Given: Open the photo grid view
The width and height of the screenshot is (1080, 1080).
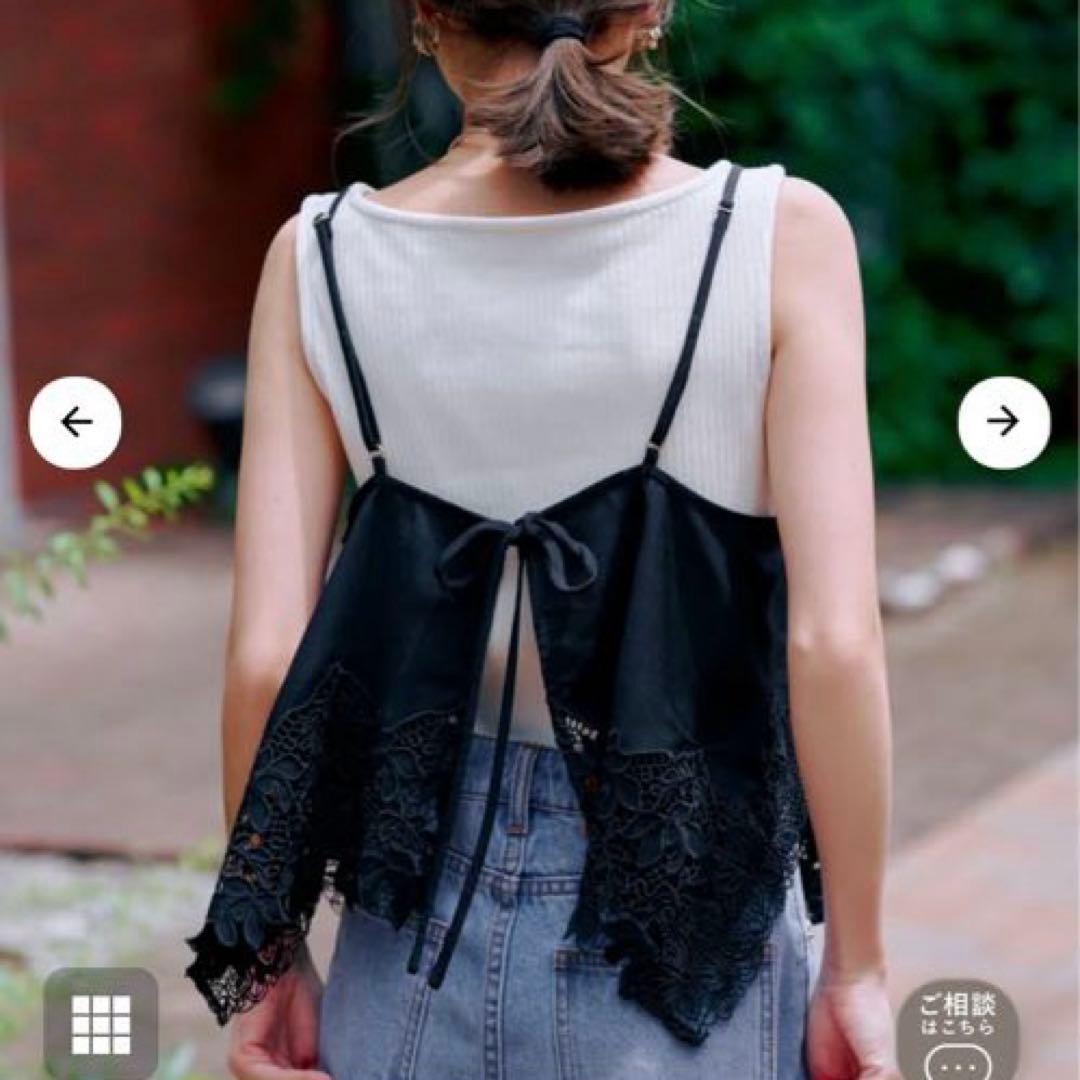Looking at the screenshot, I should pyautogui.click(x=101, y=1023).
